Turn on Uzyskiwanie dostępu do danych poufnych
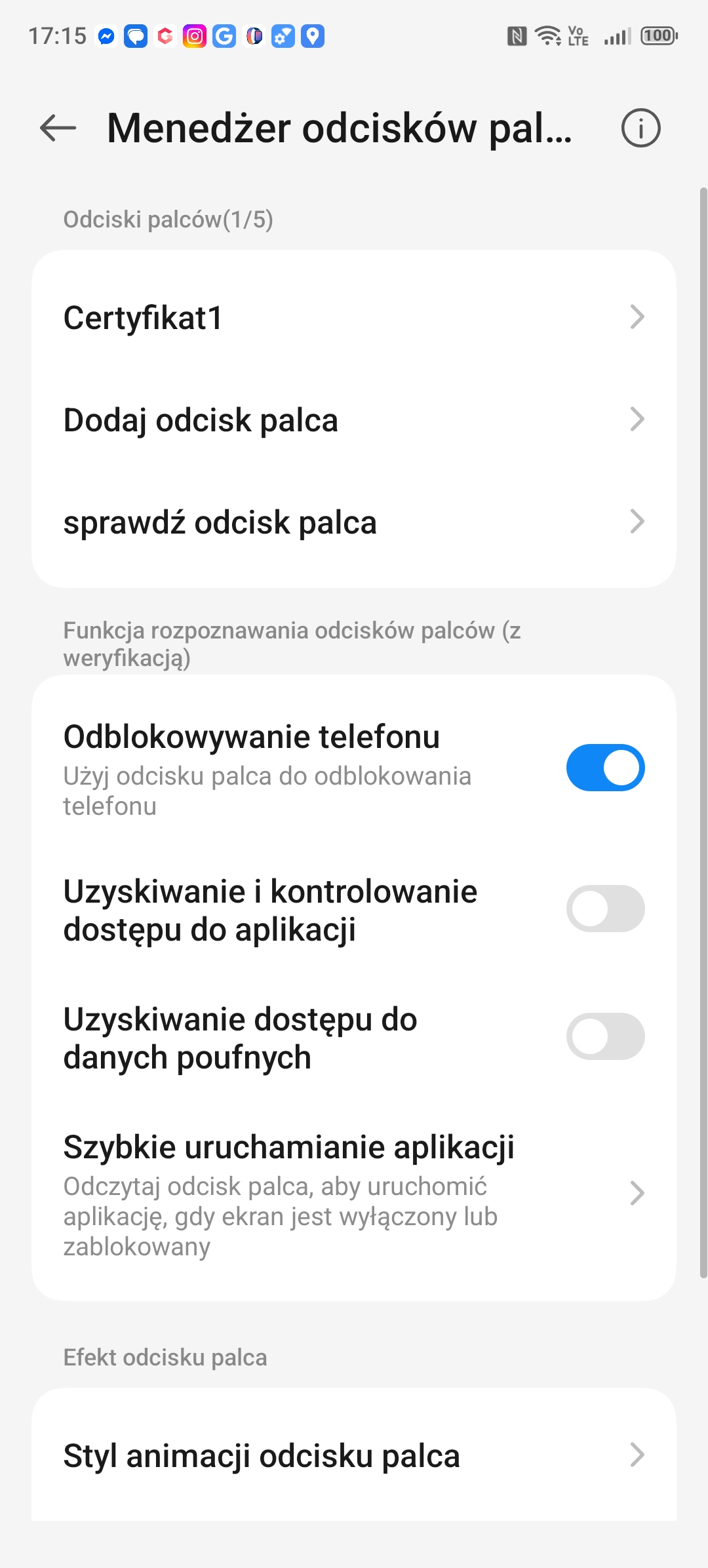The image size is (708, 1568). coord(605,1036)
